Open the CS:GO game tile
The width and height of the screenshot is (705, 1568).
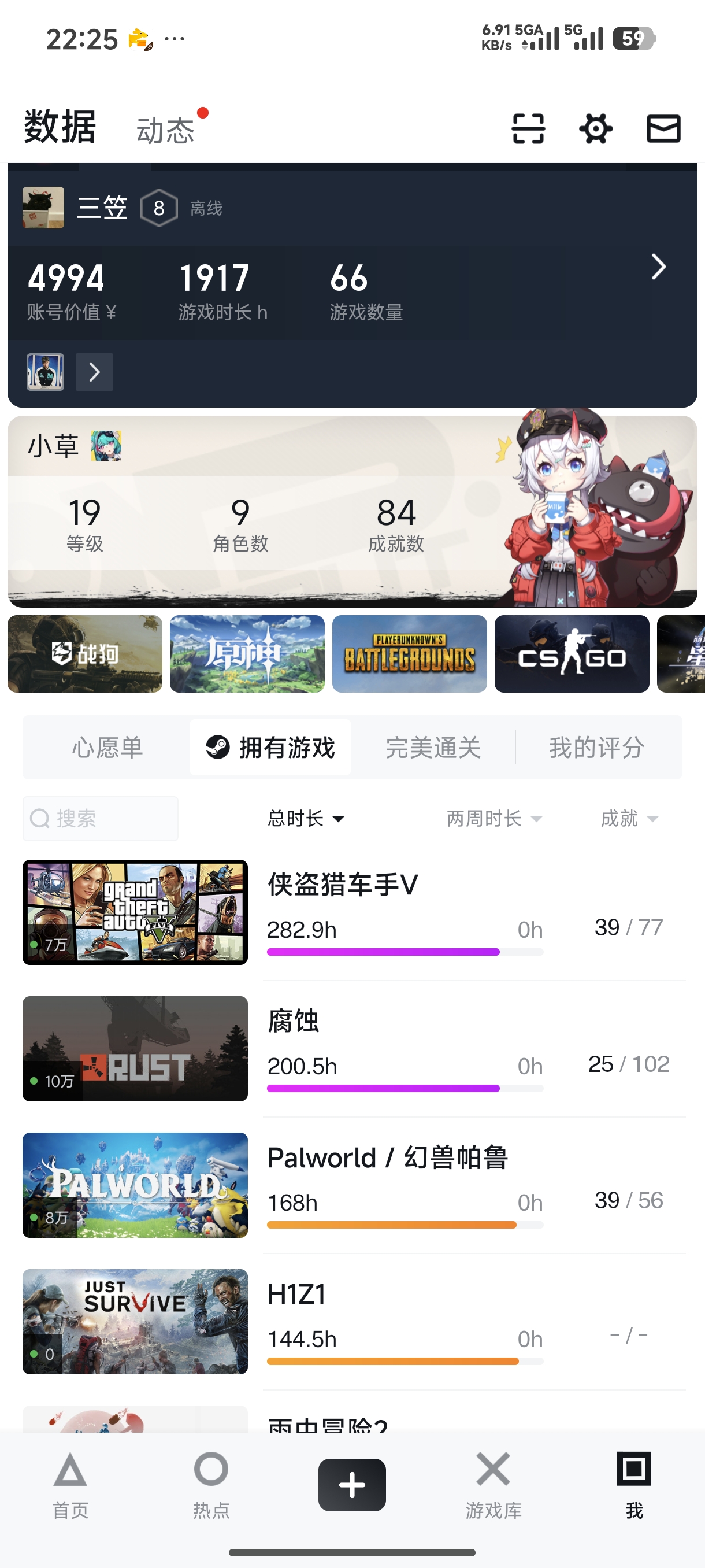click(x=572, y=654)
